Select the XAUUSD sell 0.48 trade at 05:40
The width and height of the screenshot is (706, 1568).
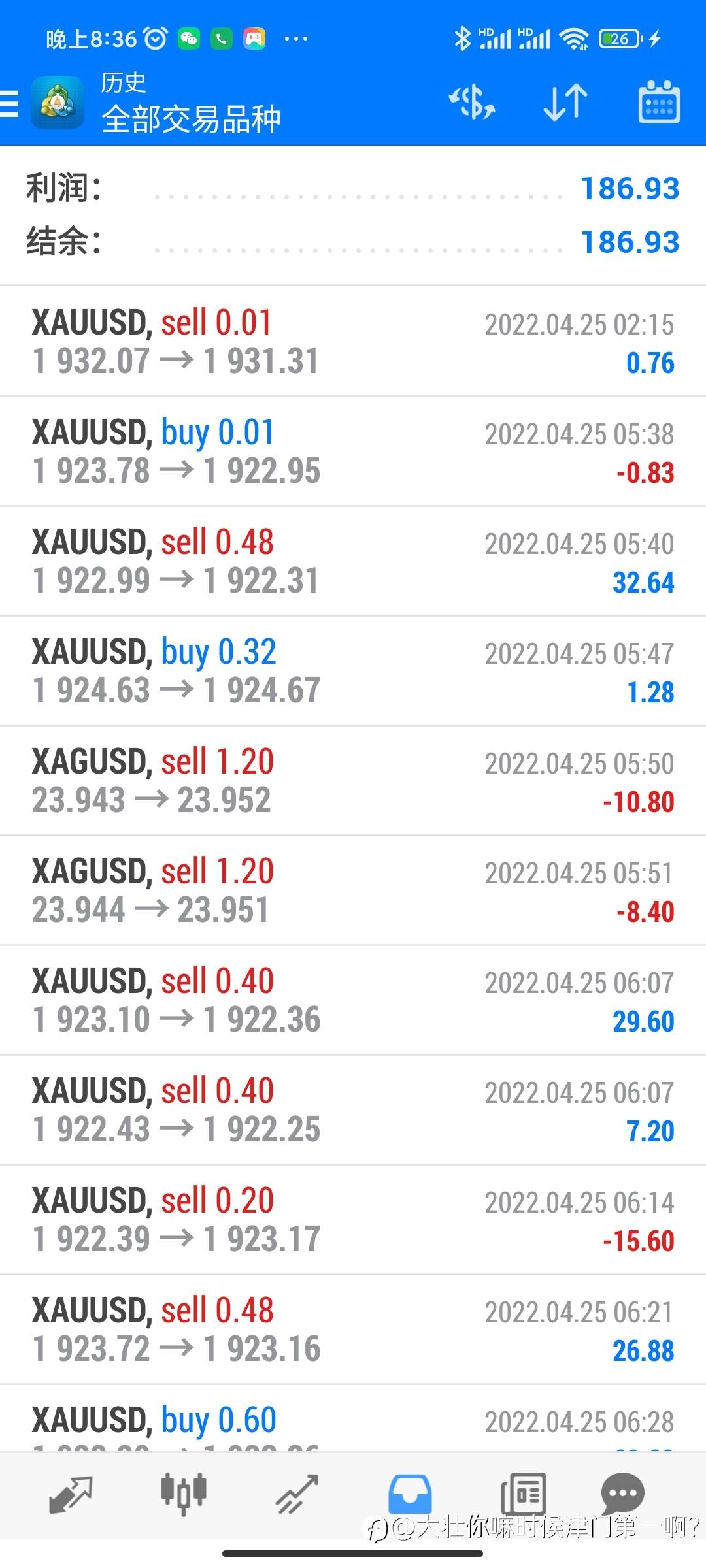pos(353,561)
